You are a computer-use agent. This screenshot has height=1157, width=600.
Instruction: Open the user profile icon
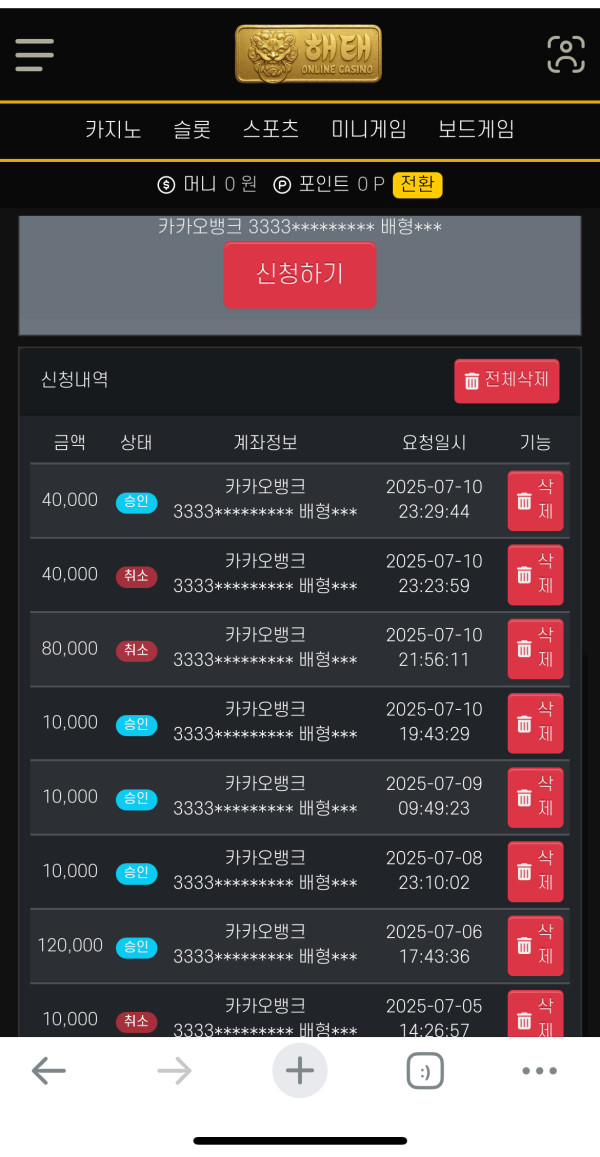click(566, 55)
